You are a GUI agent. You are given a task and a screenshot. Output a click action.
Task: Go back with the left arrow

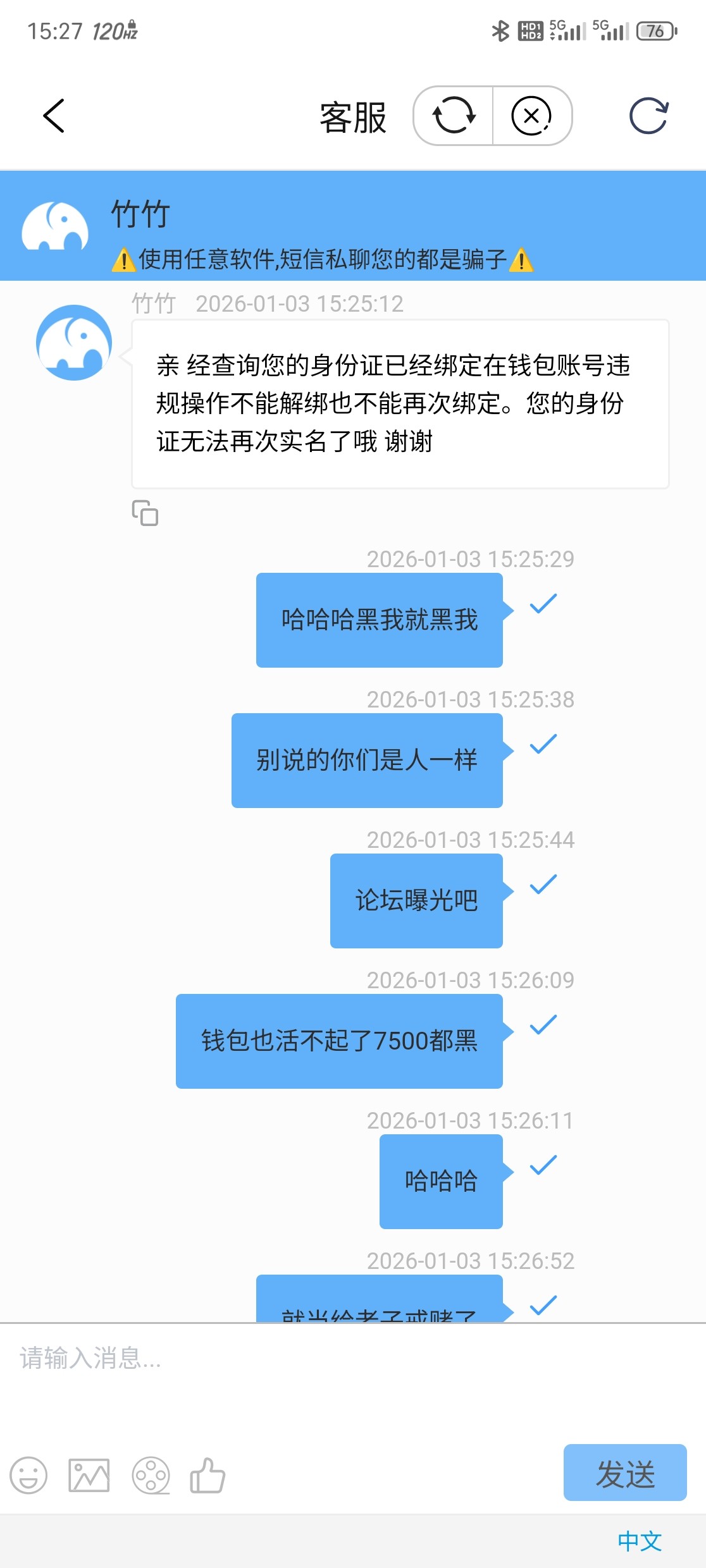(54, 116)
